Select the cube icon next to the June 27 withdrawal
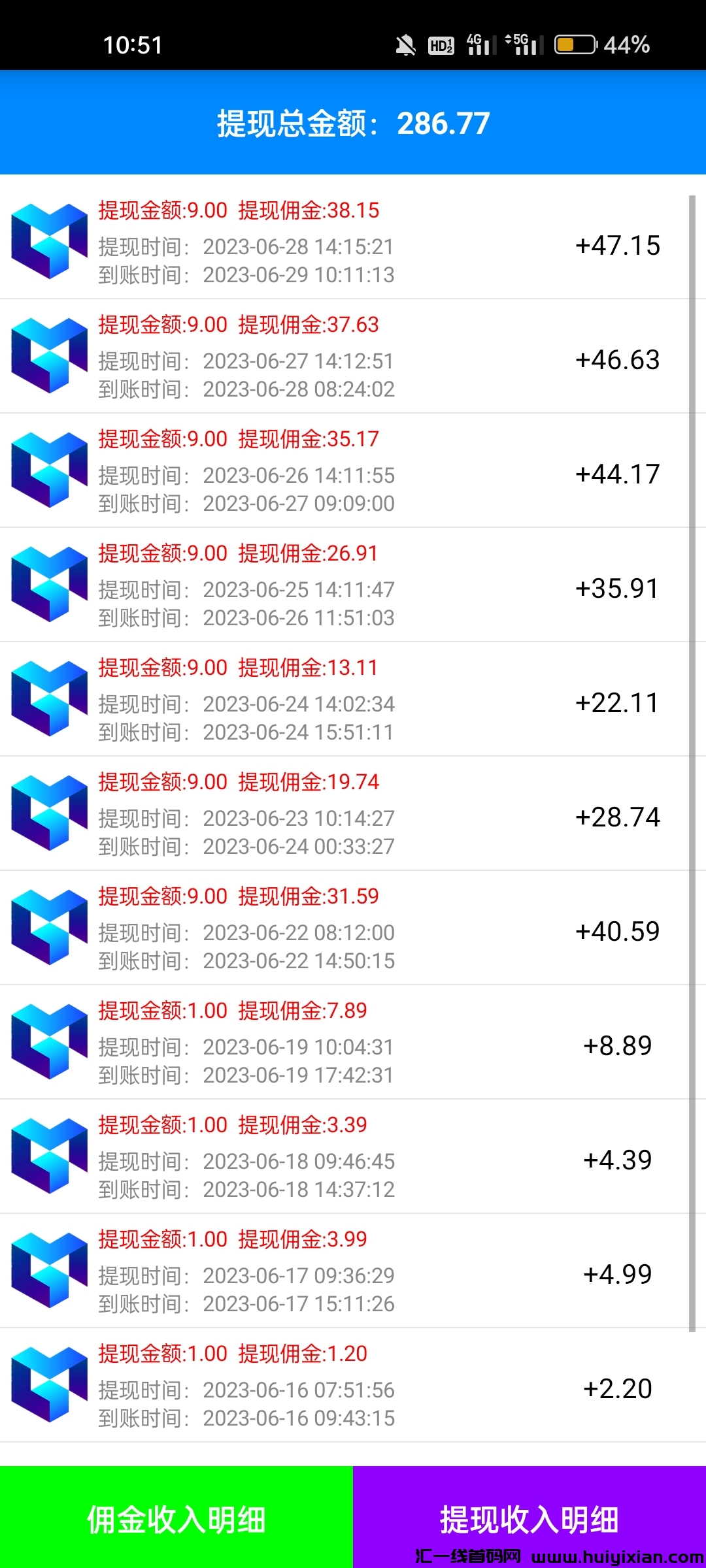 pyautogui.click(x=49, y=357)
